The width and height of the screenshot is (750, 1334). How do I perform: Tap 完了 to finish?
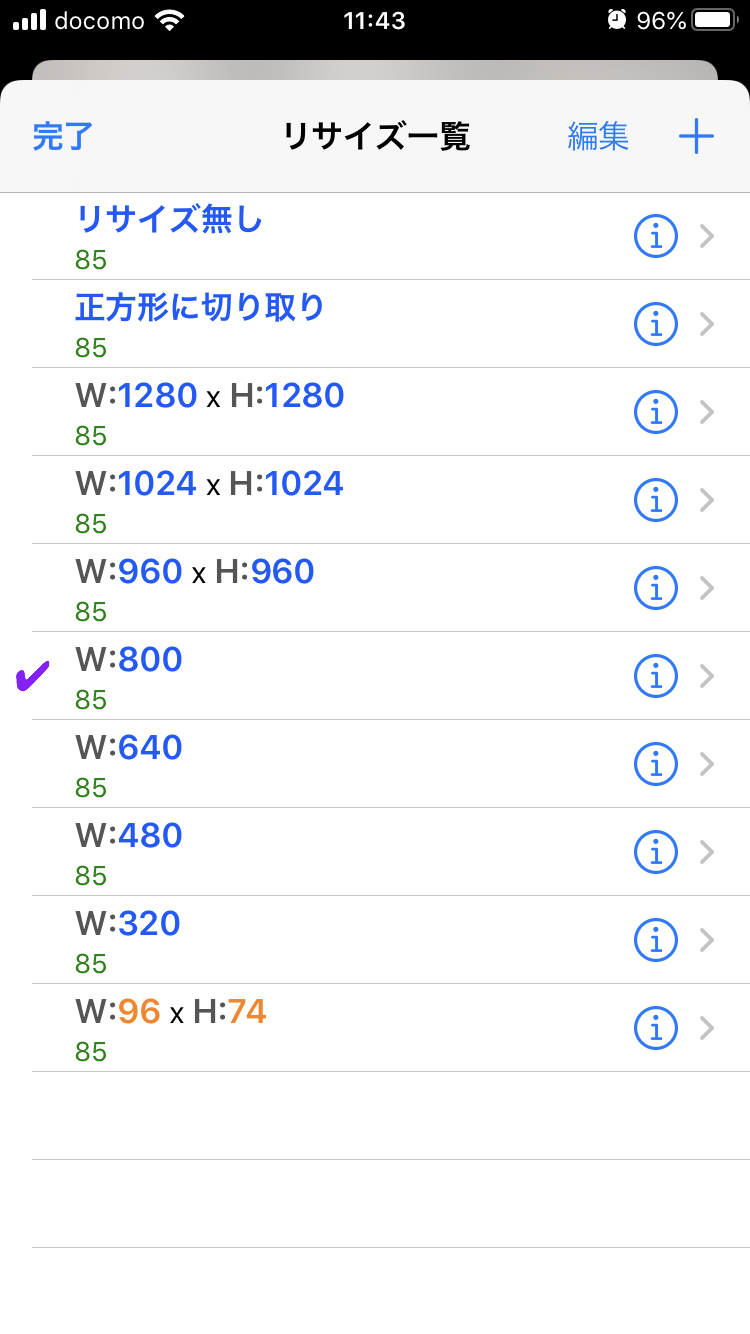62,137
